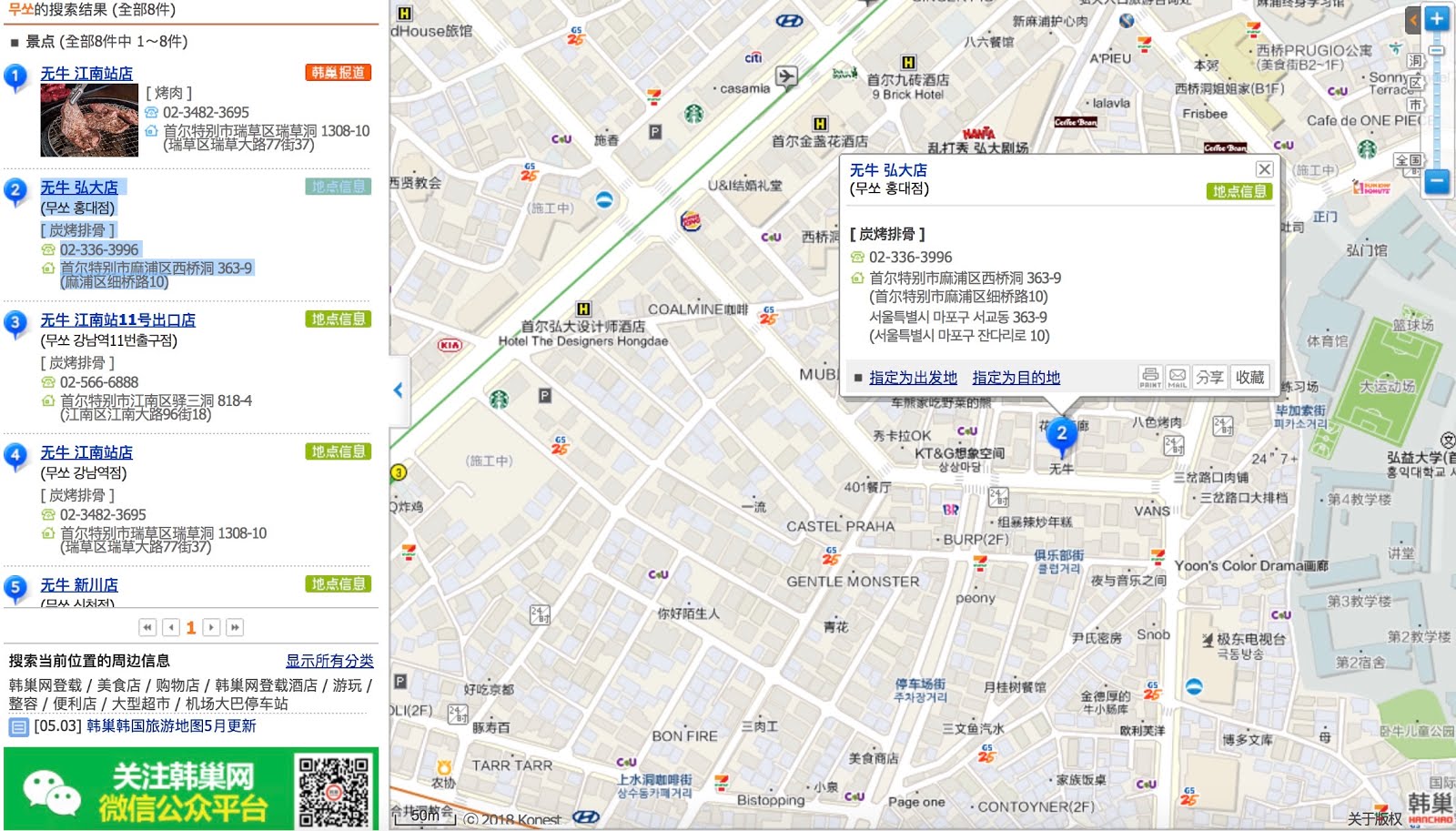Screen dimensions: 1456x831
Task: Collapse the left results panel
Action: pyautogui.click(x=398, y=390)
